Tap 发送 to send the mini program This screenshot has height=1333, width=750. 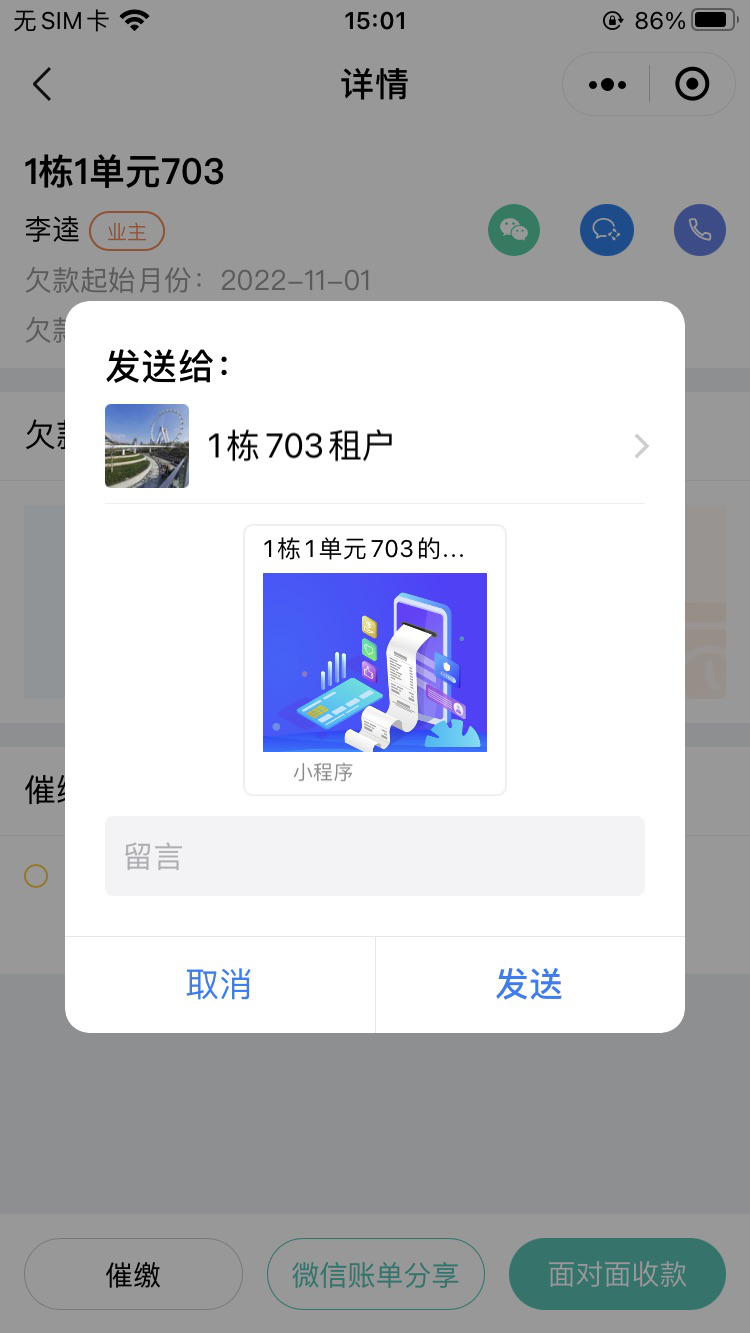pos(529,985)
